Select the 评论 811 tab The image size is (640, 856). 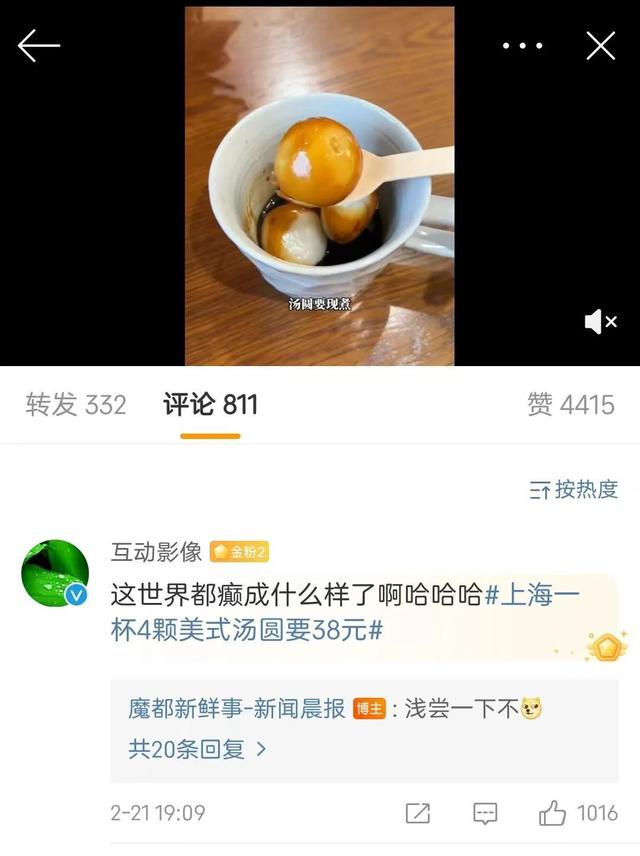coord(210,404)
